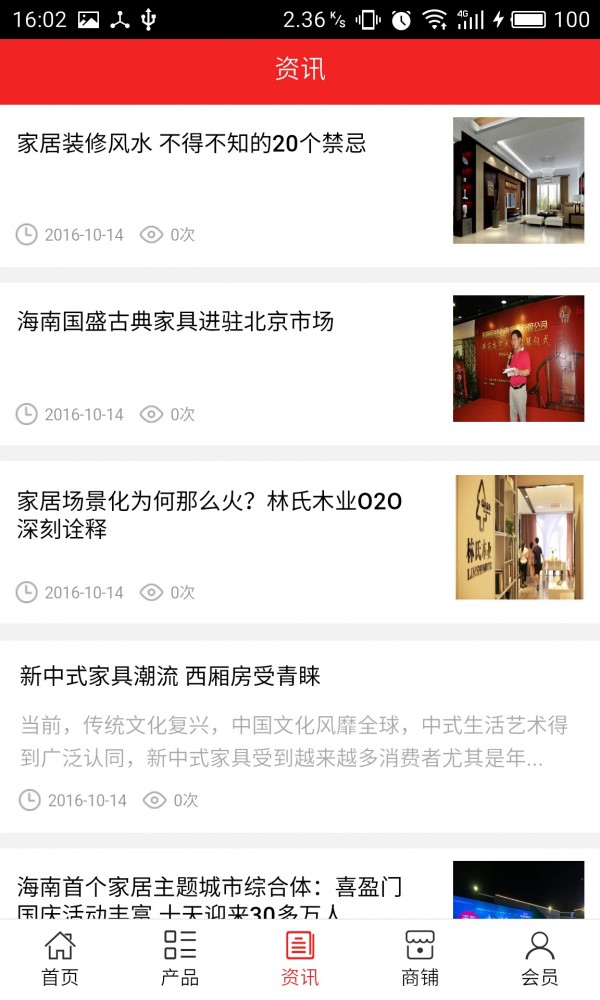Select the 资讯 tab

[x=300, y=958]
